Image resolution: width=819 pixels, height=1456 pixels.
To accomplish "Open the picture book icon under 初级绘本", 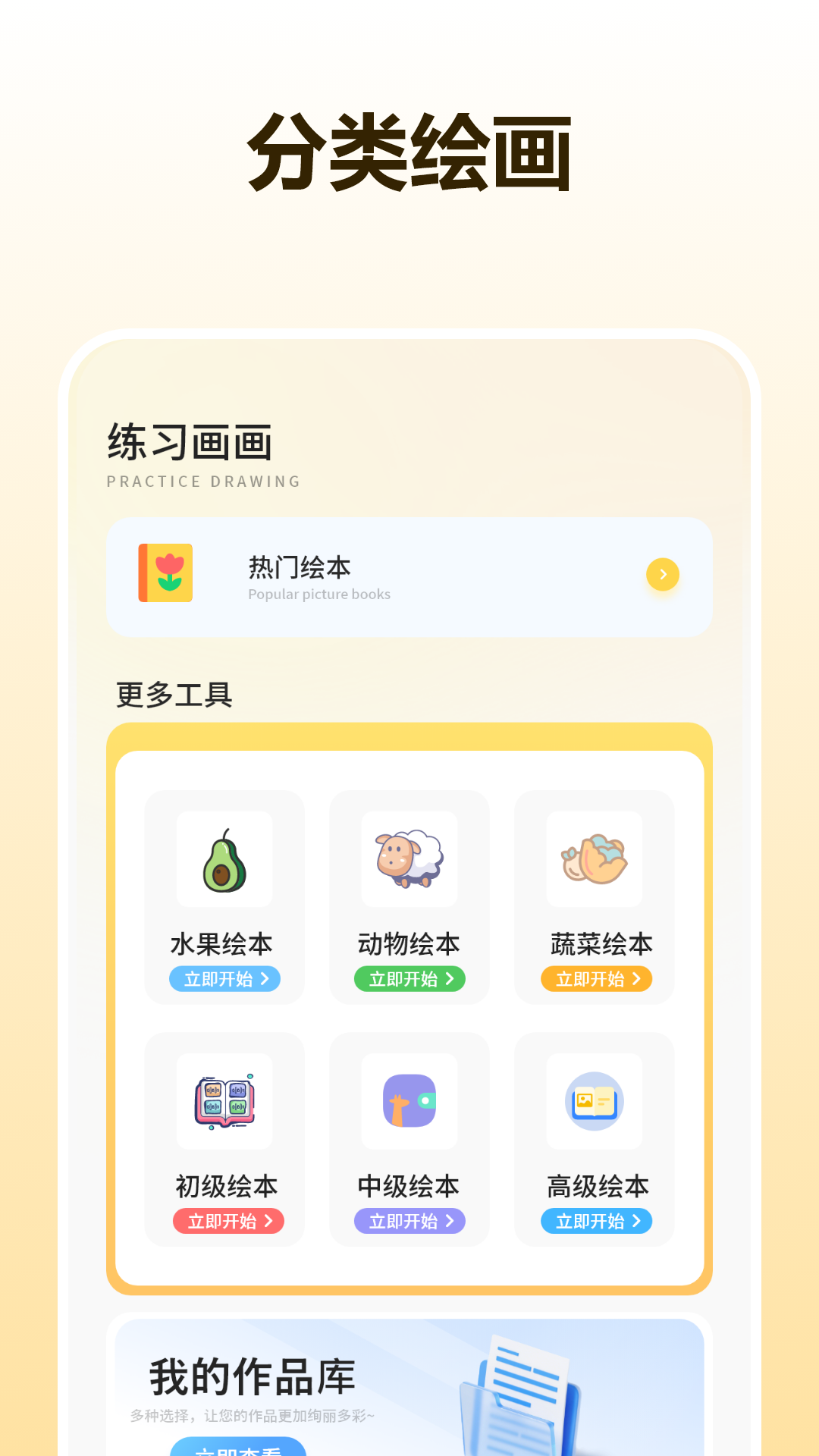I will point(224,1101).
